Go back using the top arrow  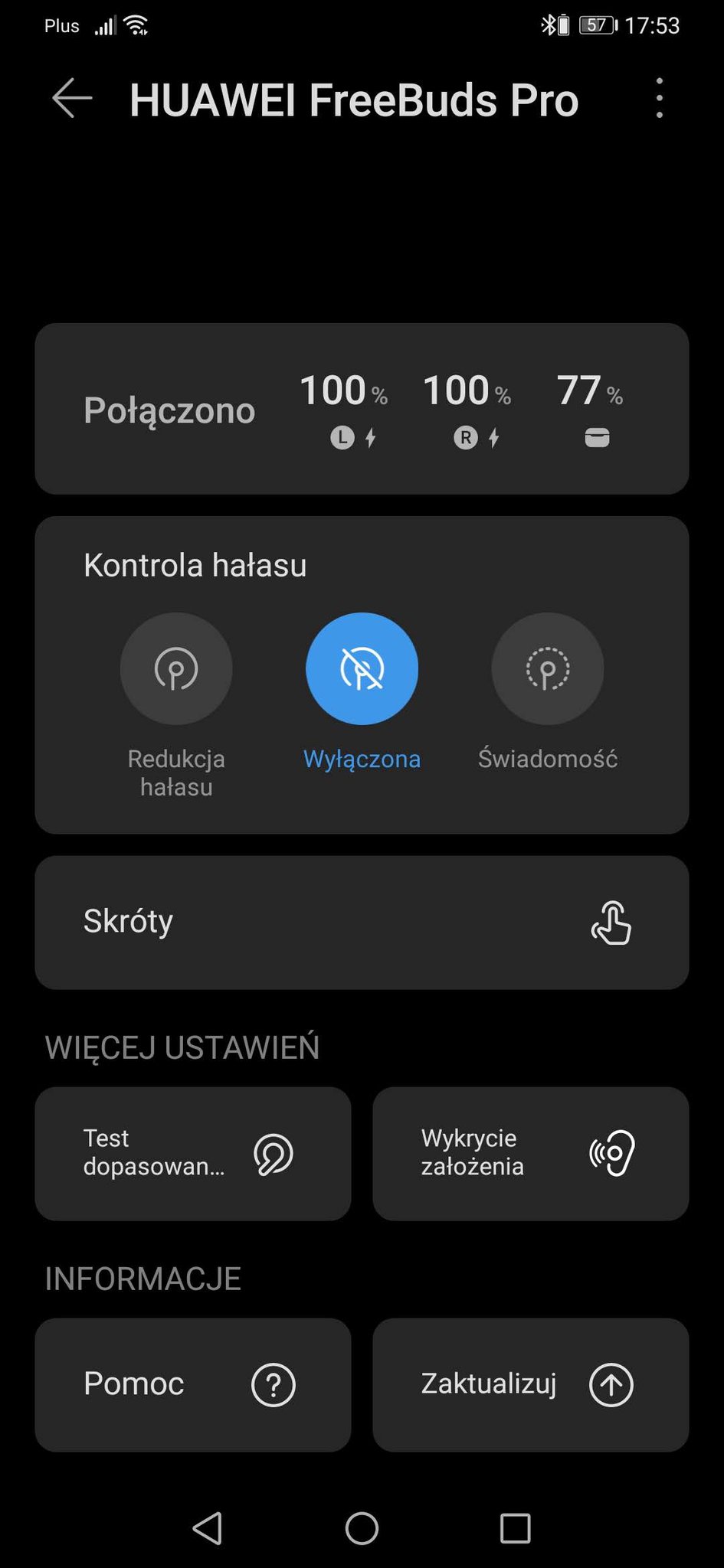click(x=72, y=99)
